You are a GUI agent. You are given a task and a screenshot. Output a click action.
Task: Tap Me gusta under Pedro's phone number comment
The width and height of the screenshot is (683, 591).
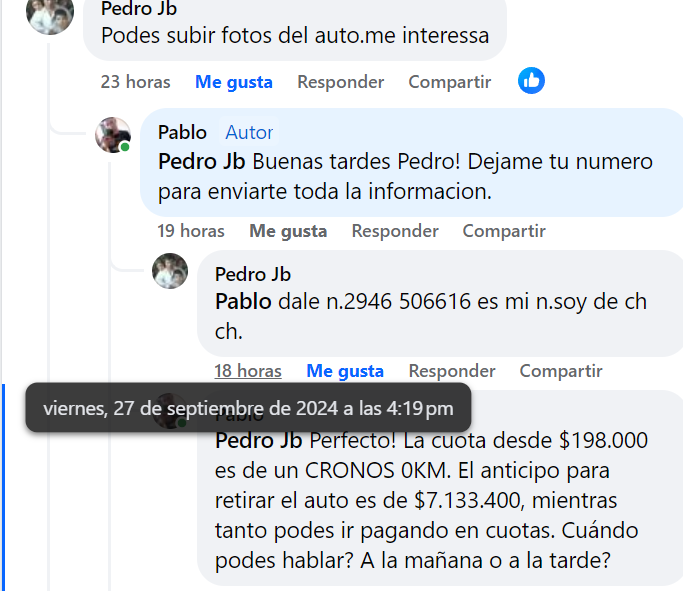click(345, 371)
